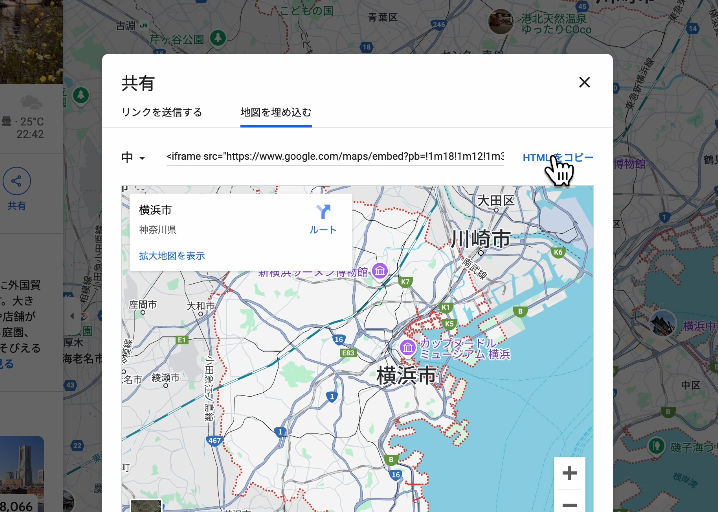Viewport: 718px width, 512px height.
Task: Copy the embed code with HTMLをコピー
Action: tap(557, 158)
